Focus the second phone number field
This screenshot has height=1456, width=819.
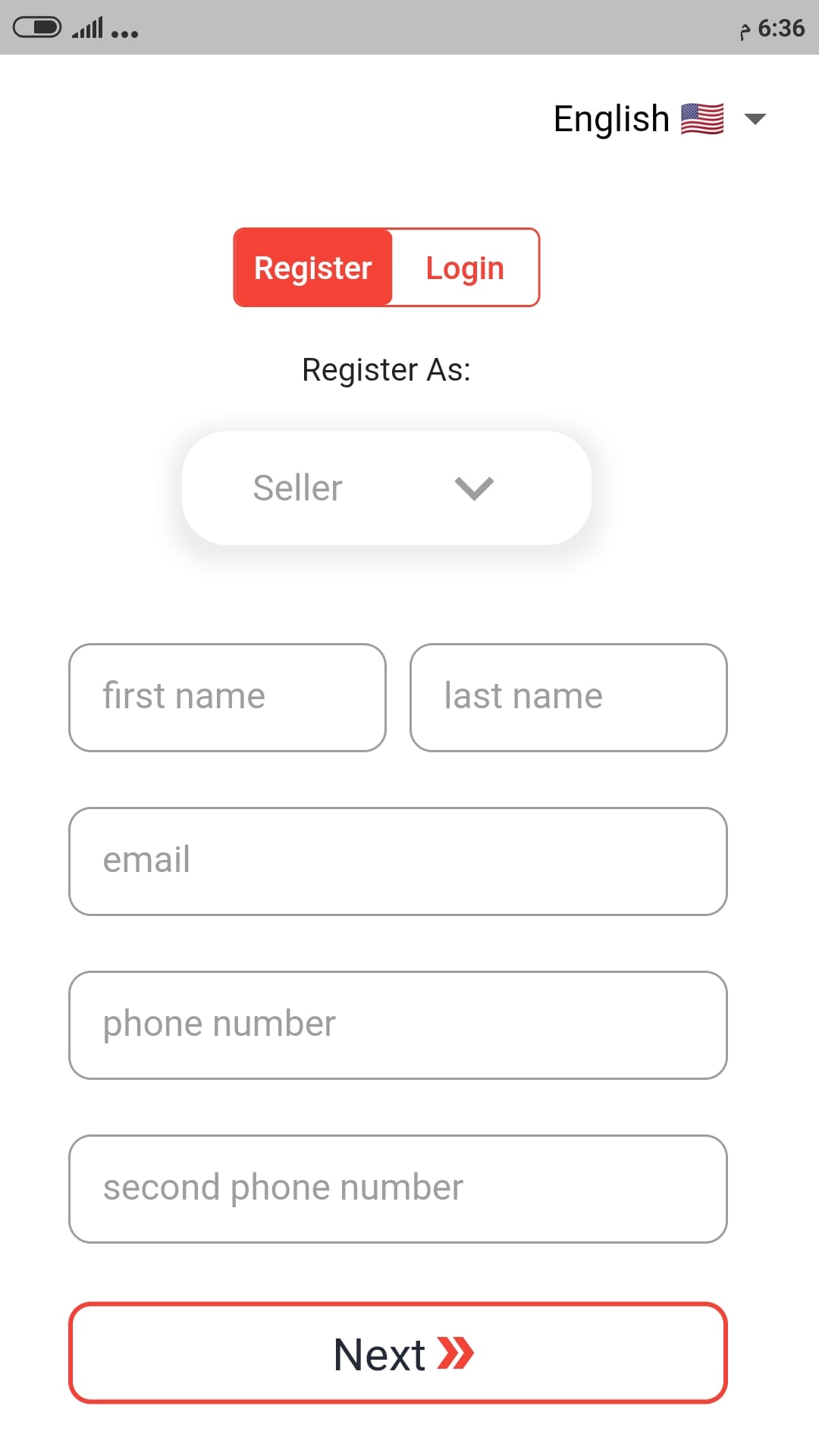click(x=397, y=1188)
